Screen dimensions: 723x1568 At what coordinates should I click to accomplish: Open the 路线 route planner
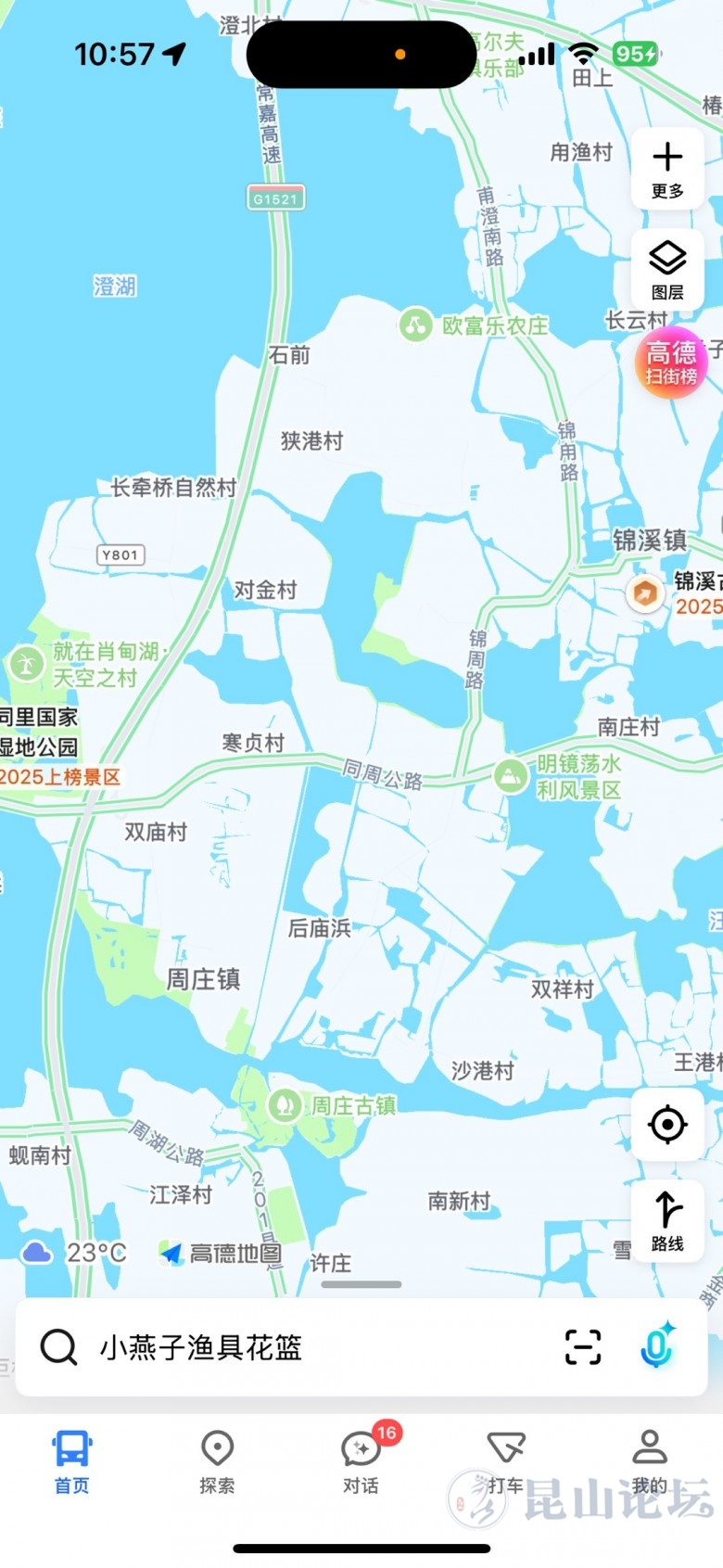point(666,1222)
